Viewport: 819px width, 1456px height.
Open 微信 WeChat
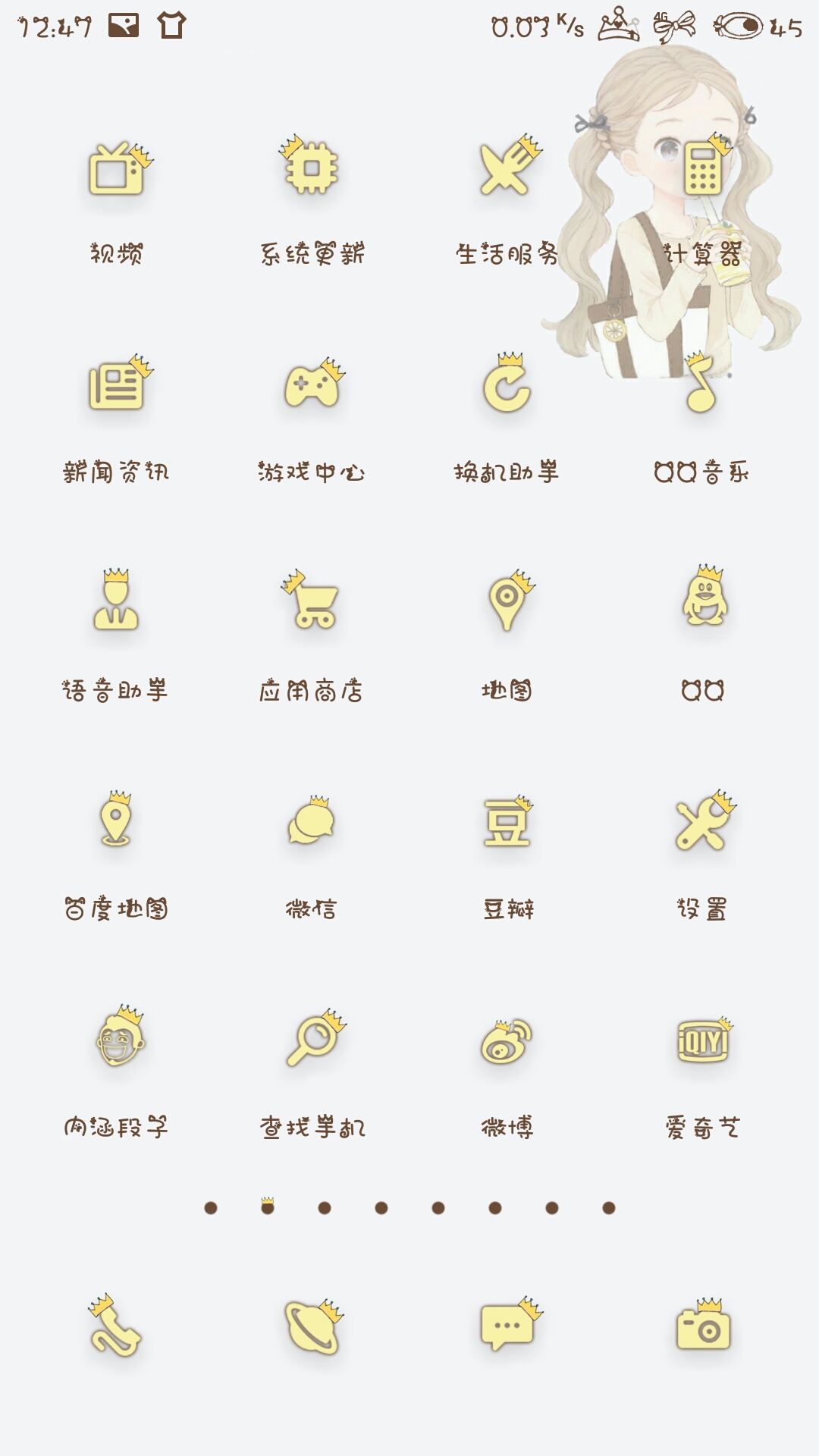(311, 822)
